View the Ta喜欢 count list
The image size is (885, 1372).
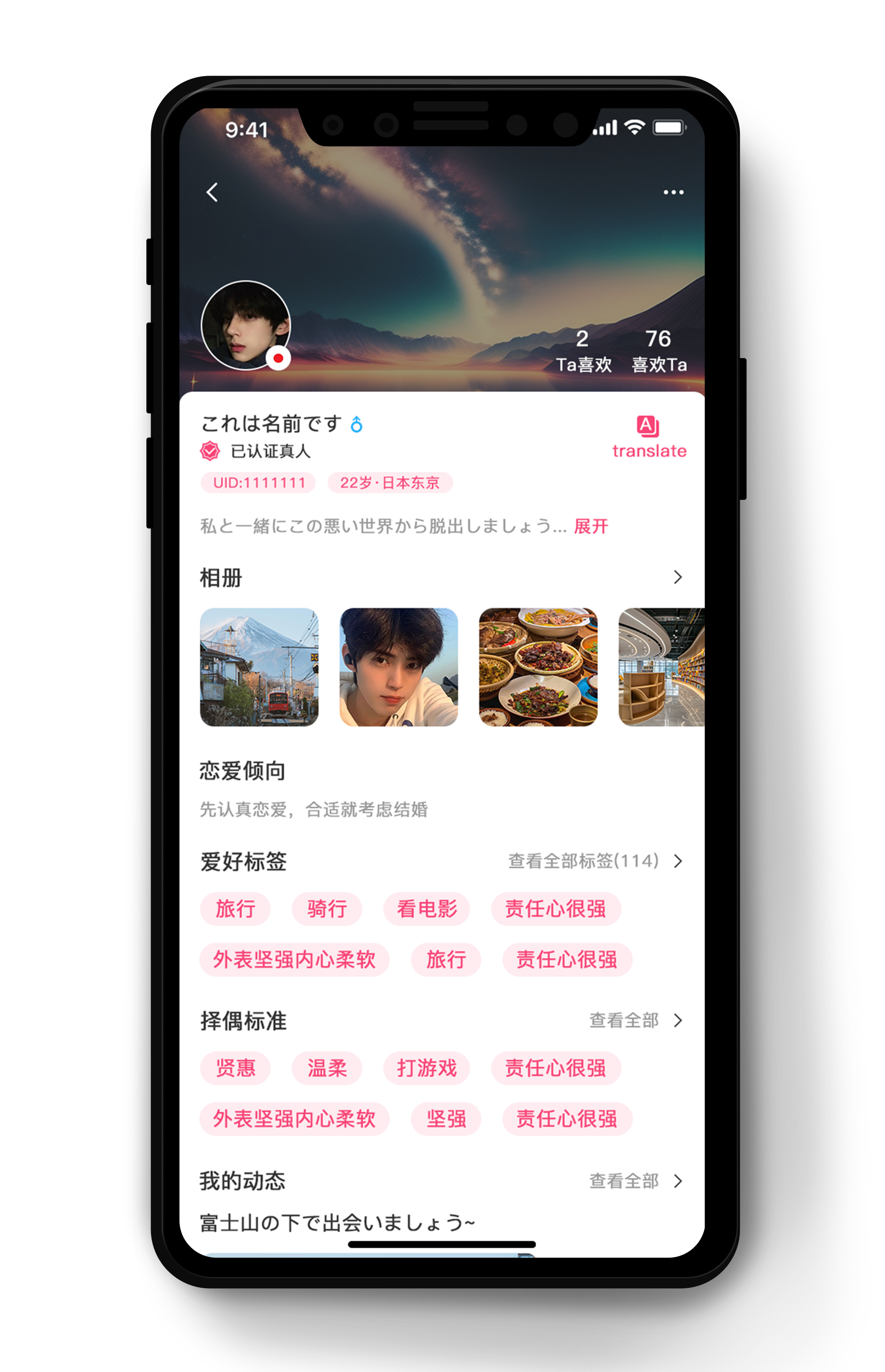(x=583, y=351)
